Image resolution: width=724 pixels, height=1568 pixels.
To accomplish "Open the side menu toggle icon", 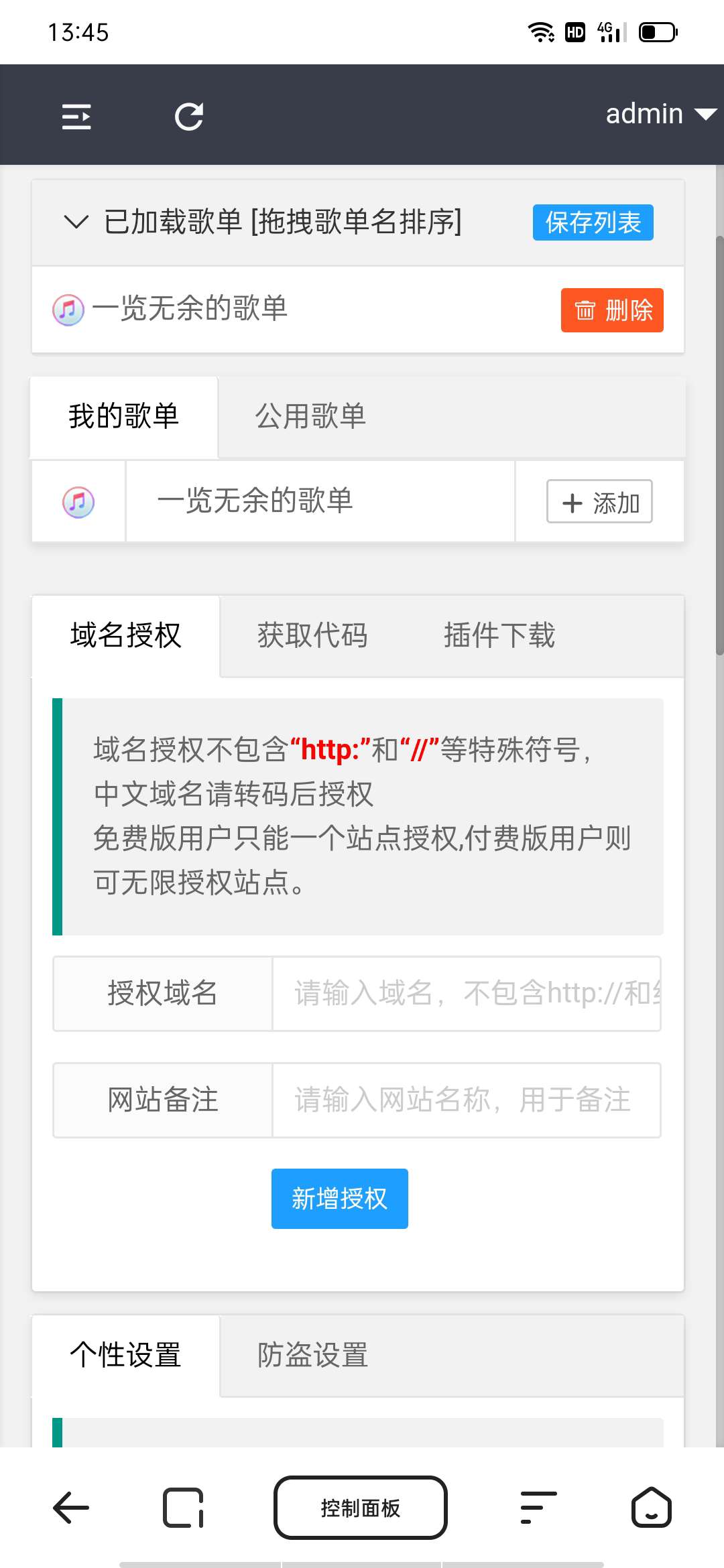I will click(x=76, y=116).
